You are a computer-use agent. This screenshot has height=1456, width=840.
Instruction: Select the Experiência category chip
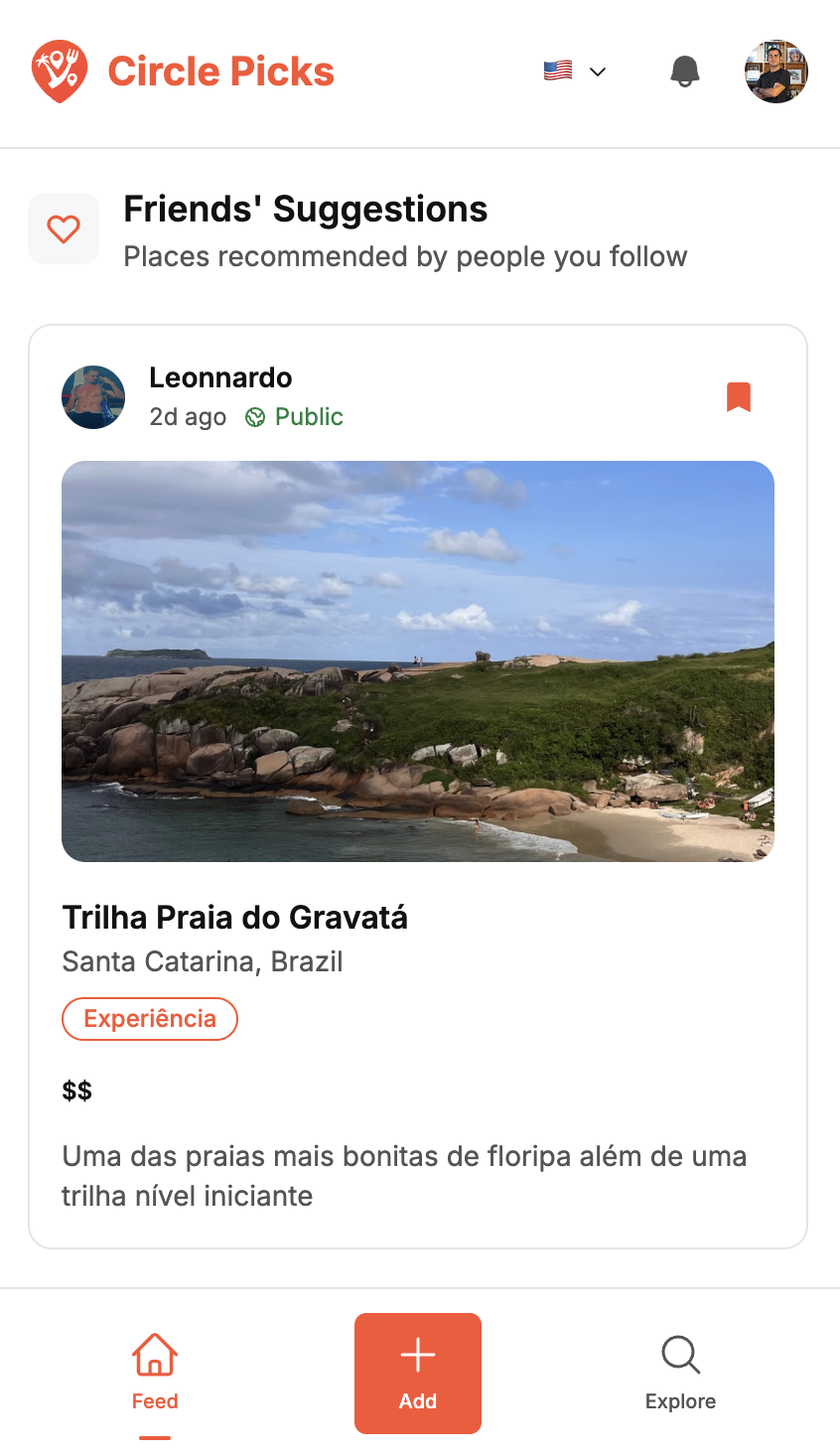point(150,1019)
